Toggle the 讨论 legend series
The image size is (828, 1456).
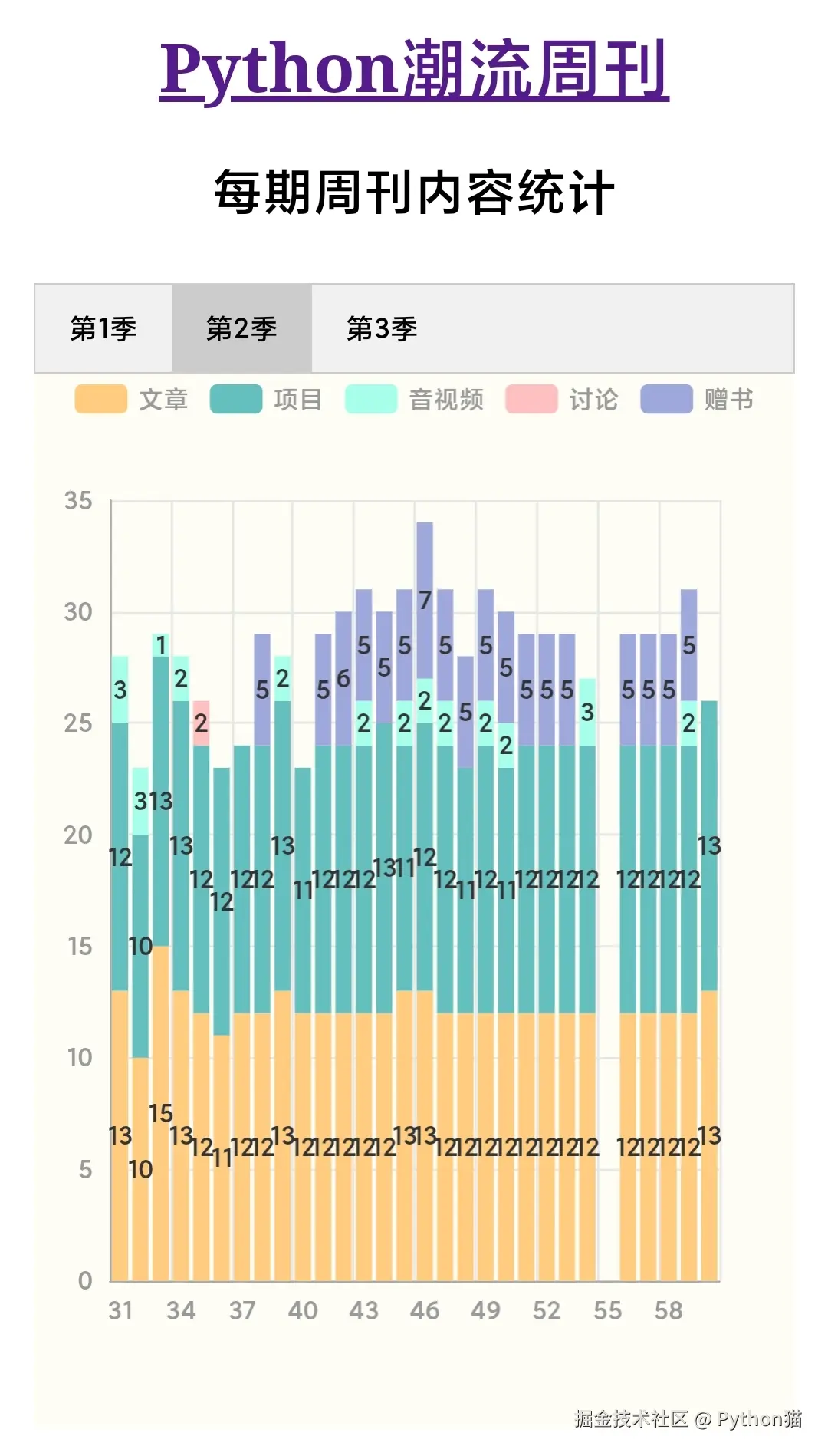coord(562,400)
